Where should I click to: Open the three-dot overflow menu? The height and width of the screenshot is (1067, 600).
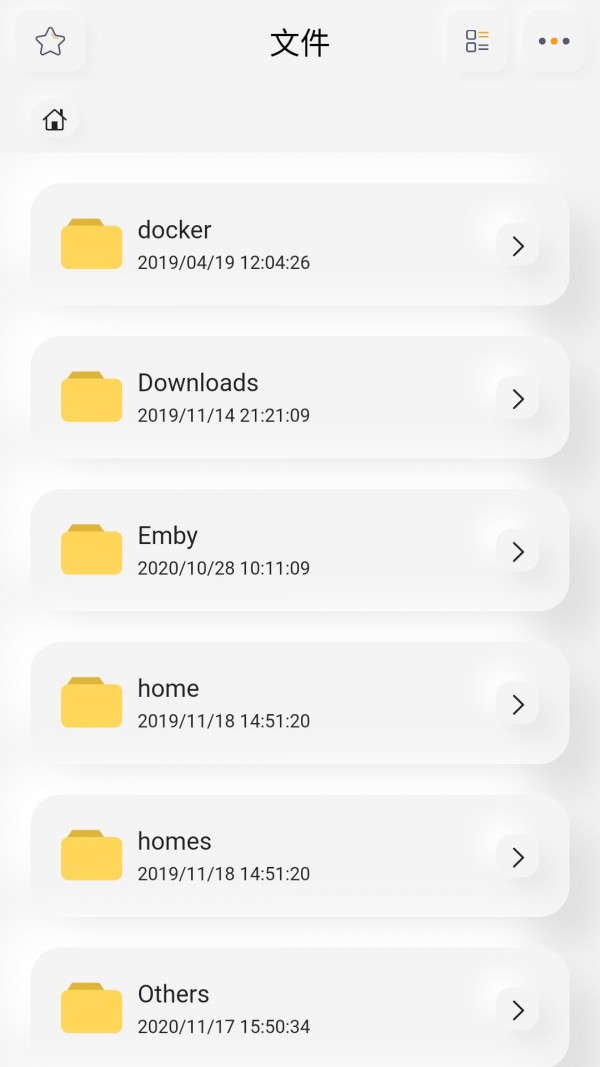(553, 42)
